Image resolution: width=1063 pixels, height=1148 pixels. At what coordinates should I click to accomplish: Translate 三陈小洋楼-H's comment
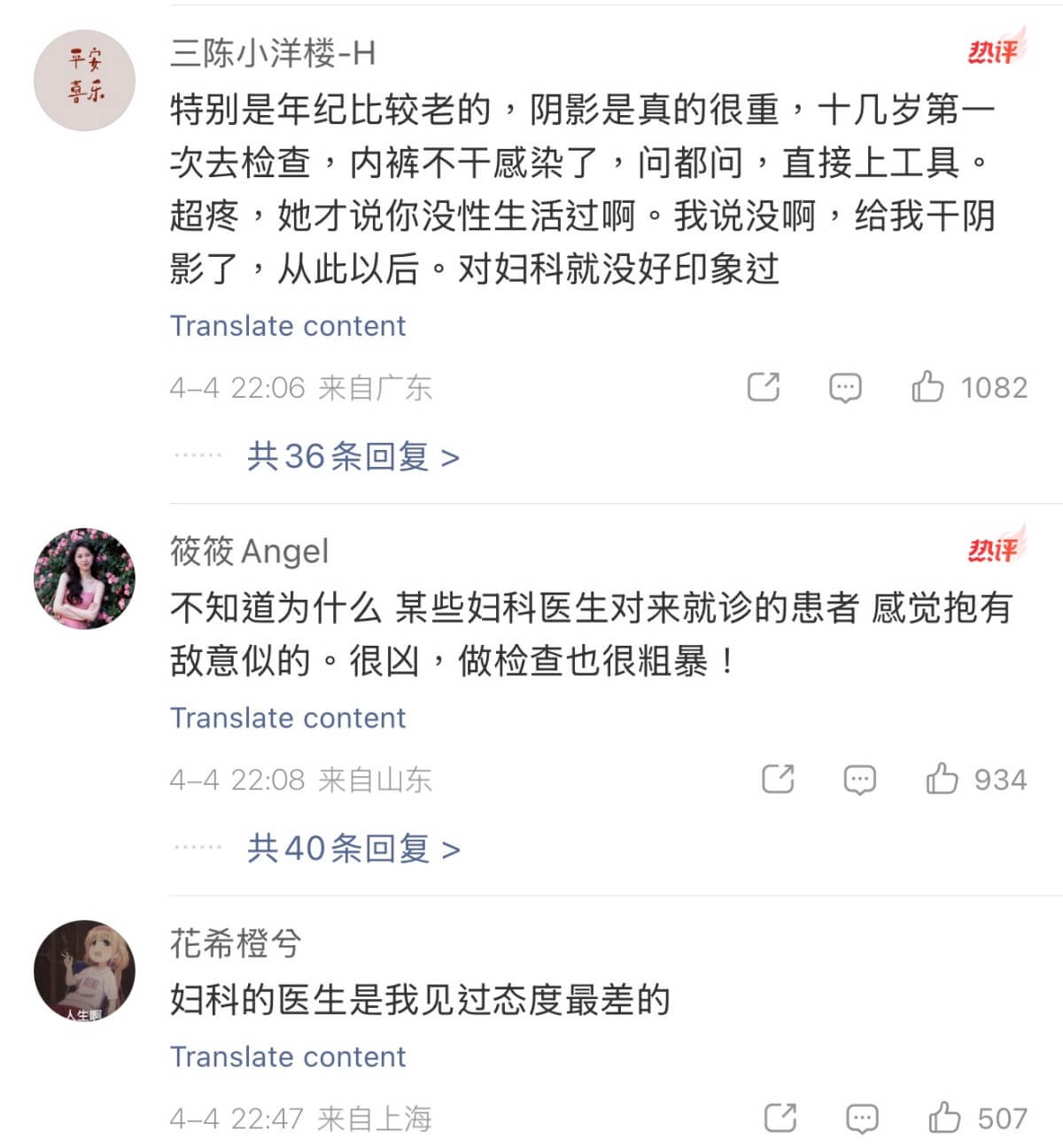(x=287, y=326)
